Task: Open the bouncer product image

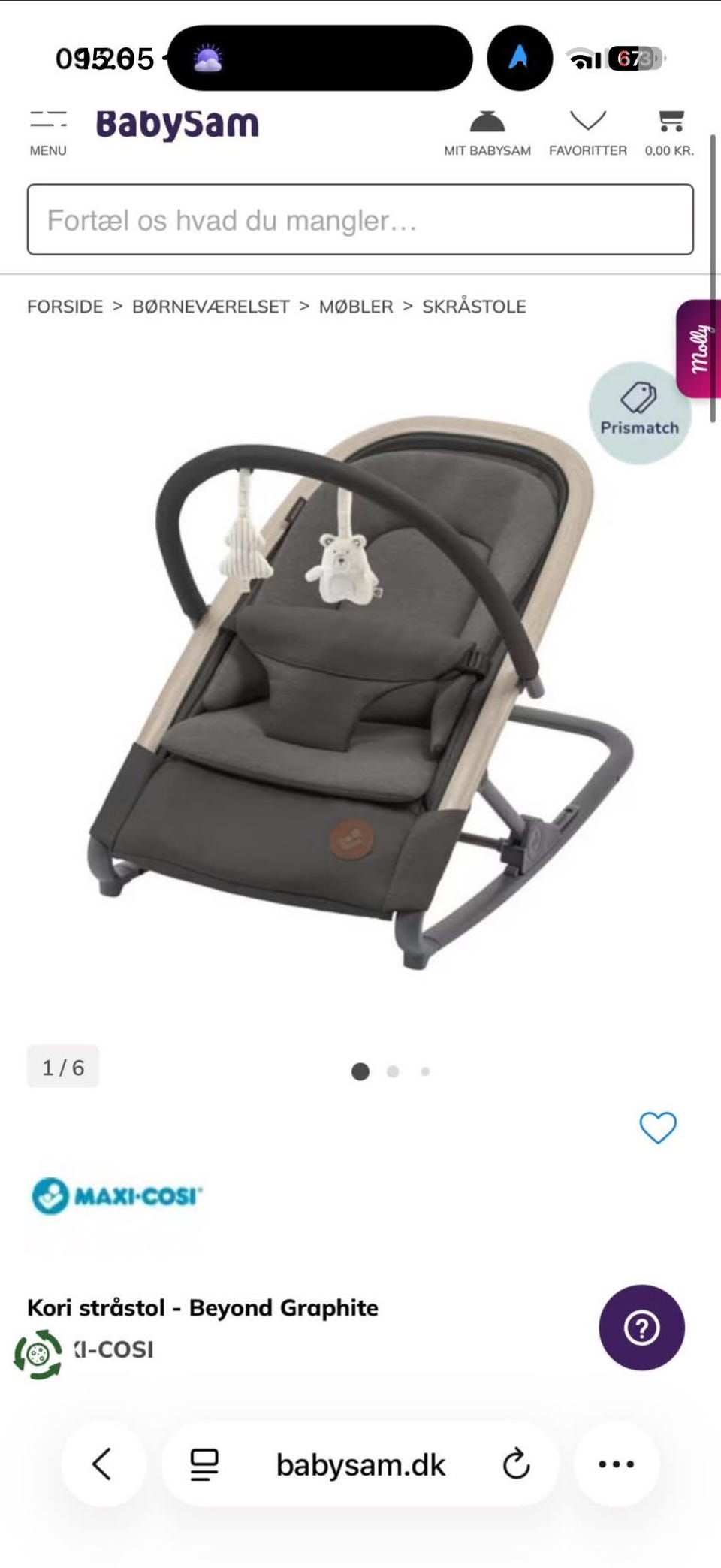Action: tap(360, 691)
